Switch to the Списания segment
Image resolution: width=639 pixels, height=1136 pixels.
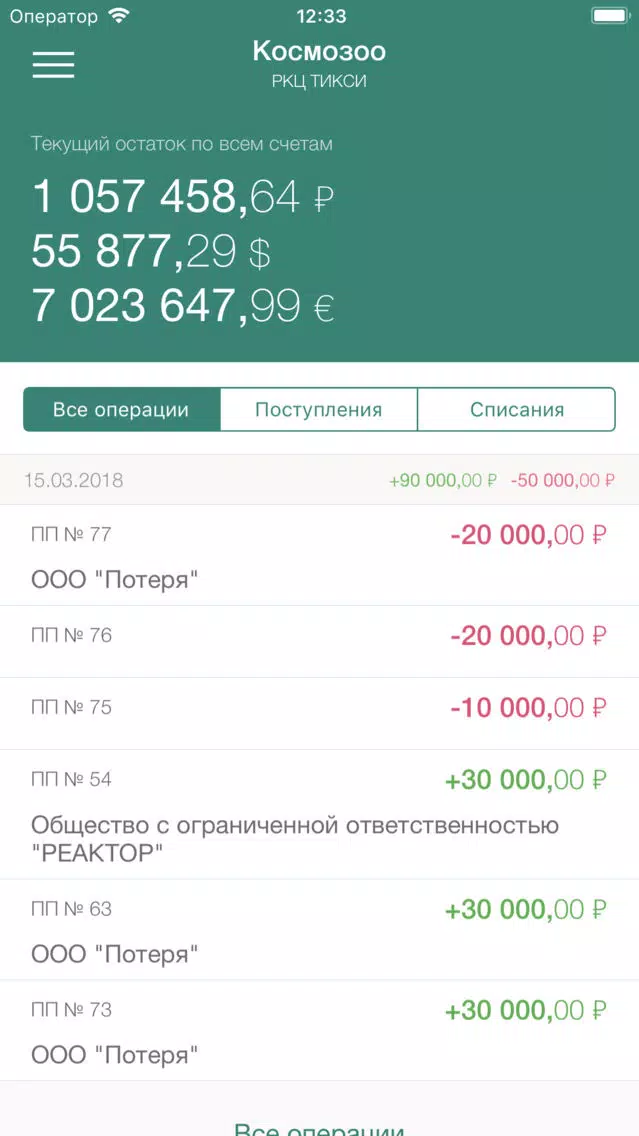(x=516, y=409)
